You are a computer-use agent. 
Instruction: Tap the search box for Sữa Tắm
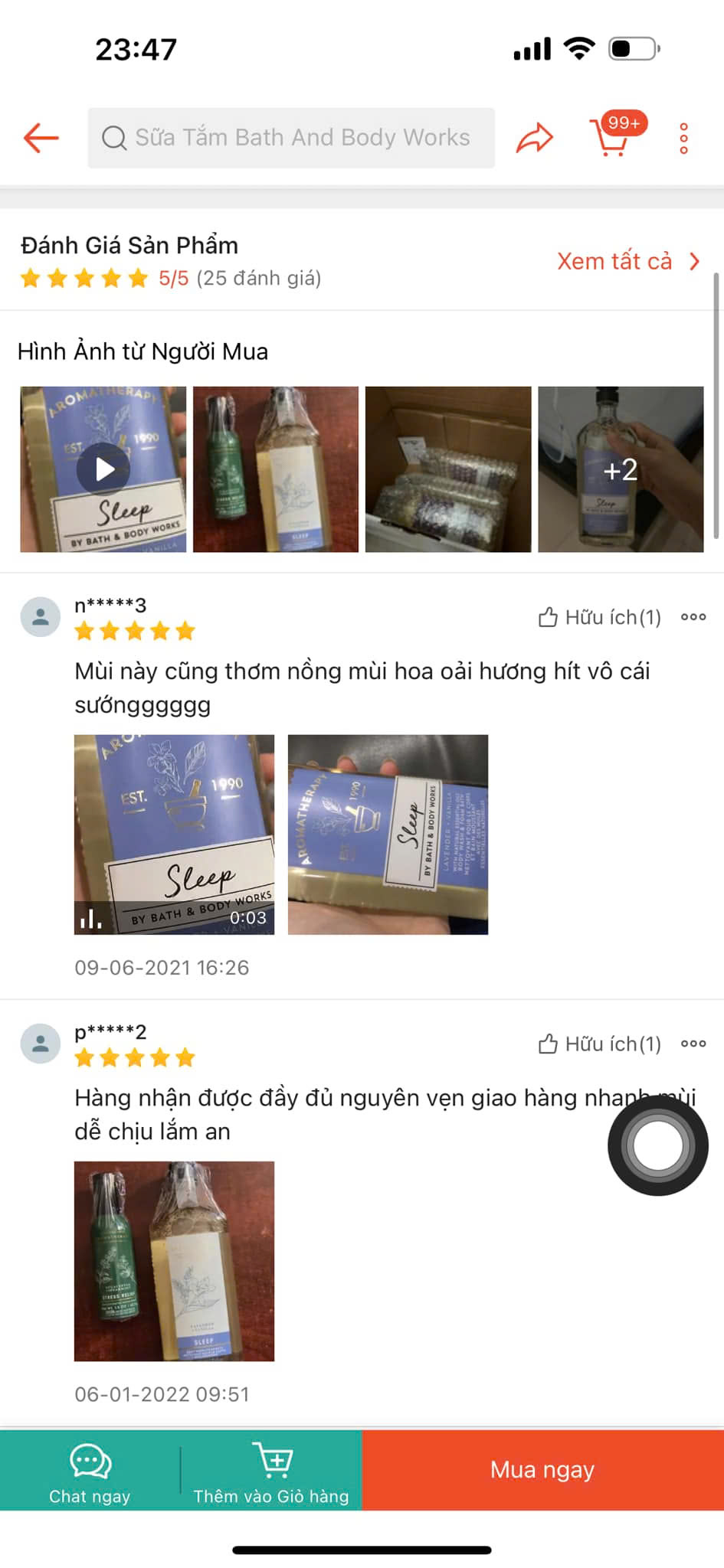[x=291, y=138]
